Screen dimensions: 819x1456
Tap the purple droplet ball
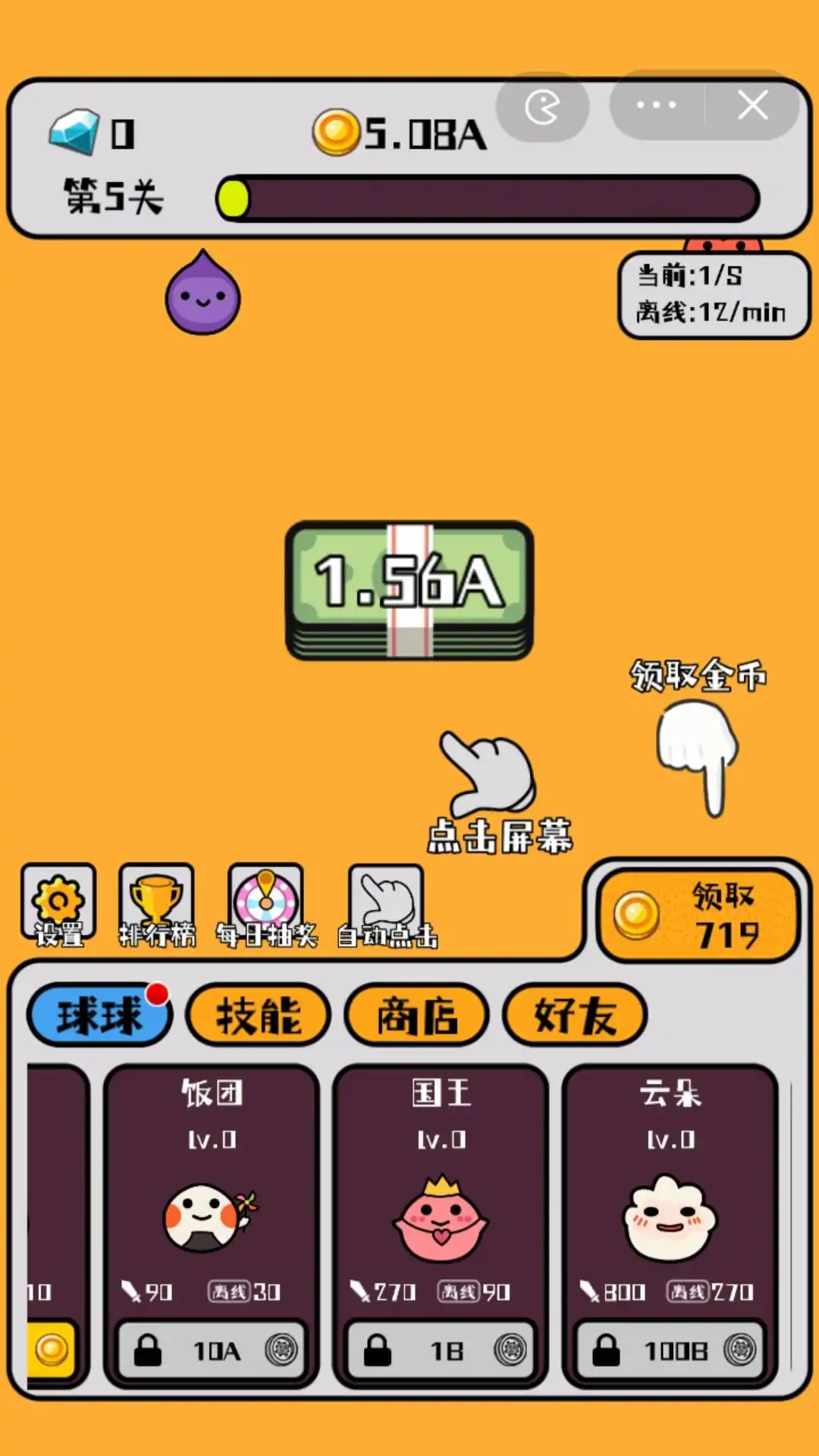coord(203,296)
